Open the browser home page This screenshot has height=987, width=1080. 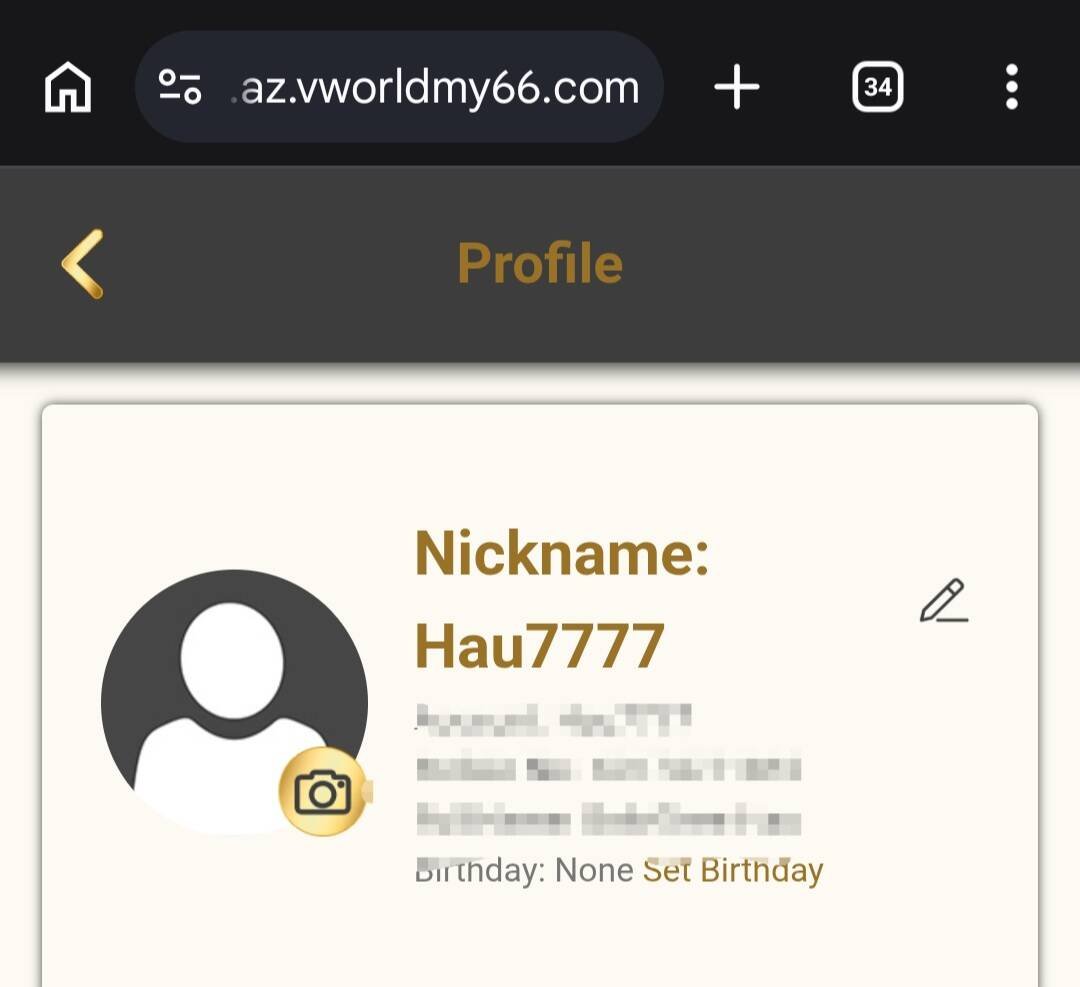click(x=68, y=88)
